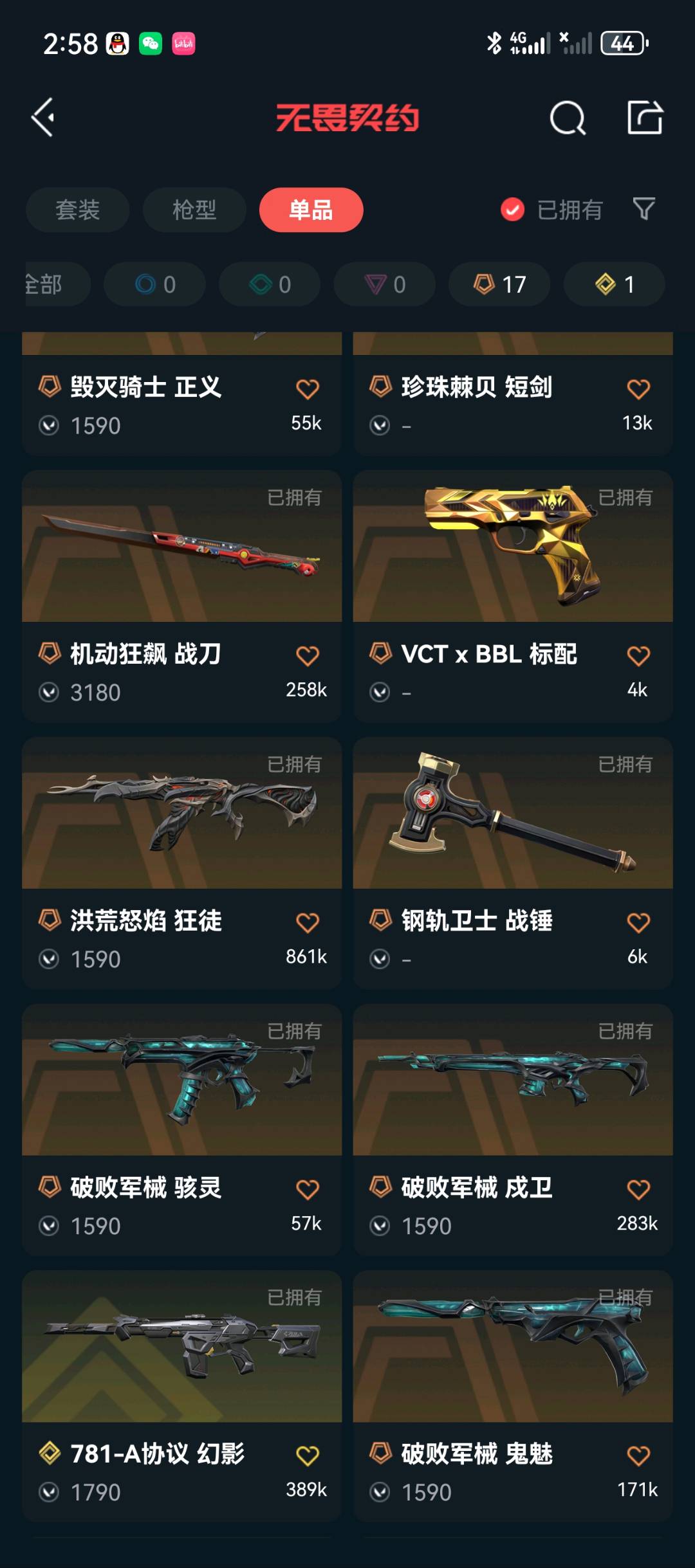Open the search icon in header
The height and width of the screenshot is (1568, 695).
click(x=567, y=118)
